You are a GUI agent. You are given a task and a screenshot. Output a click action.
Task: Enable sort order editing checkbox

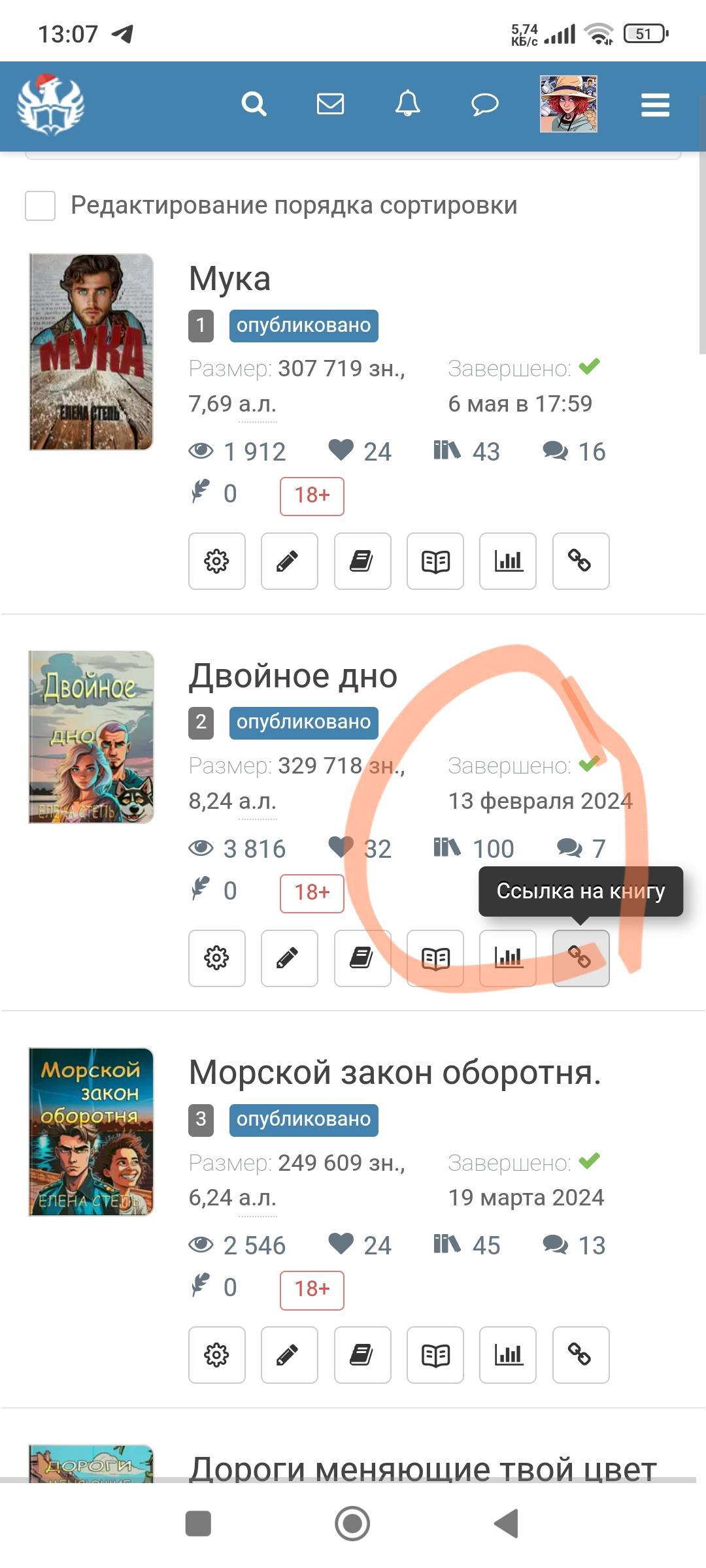(40, 206)
